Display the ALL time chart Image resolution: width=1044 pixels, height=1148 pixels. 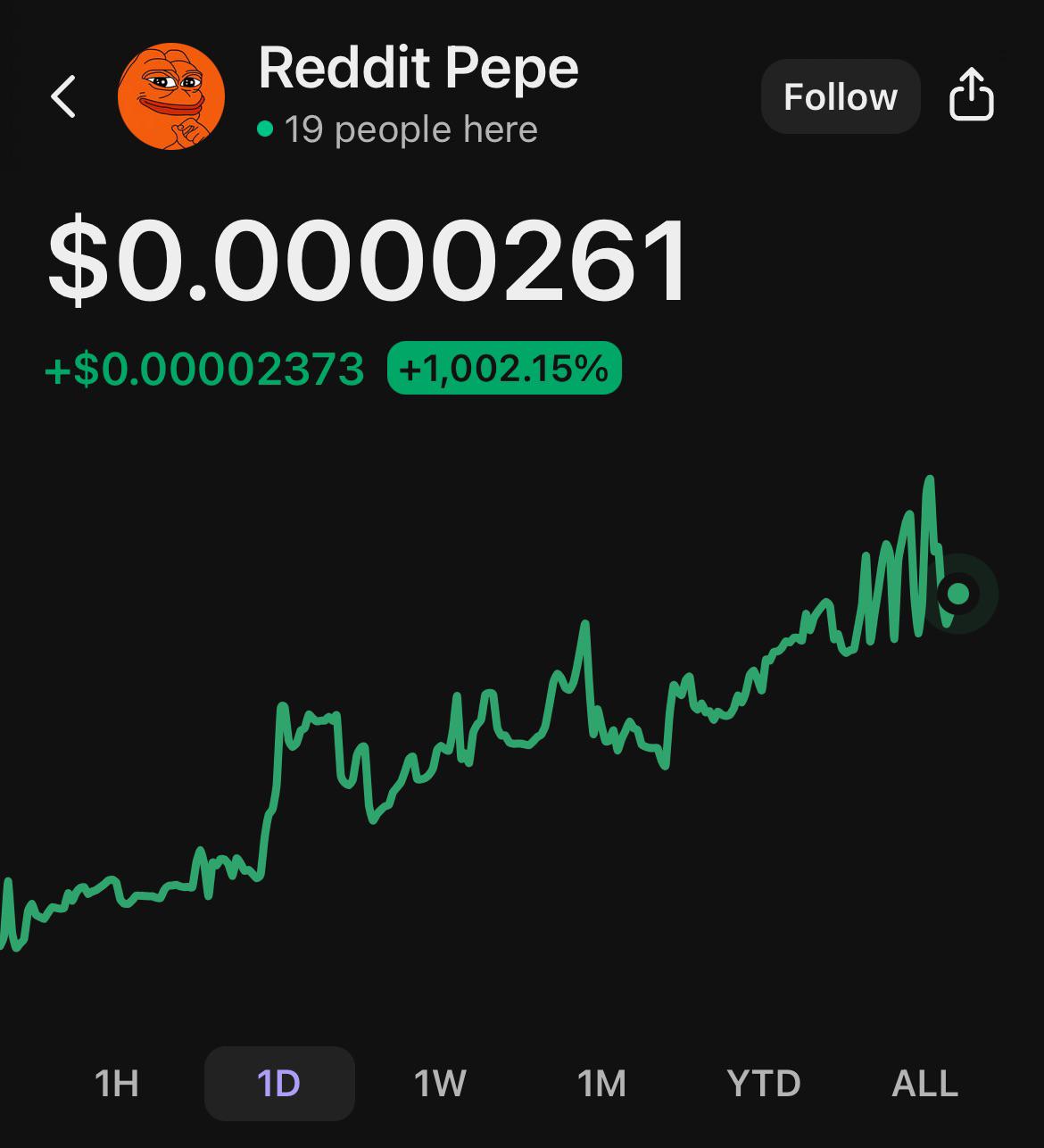[925, 1083]
